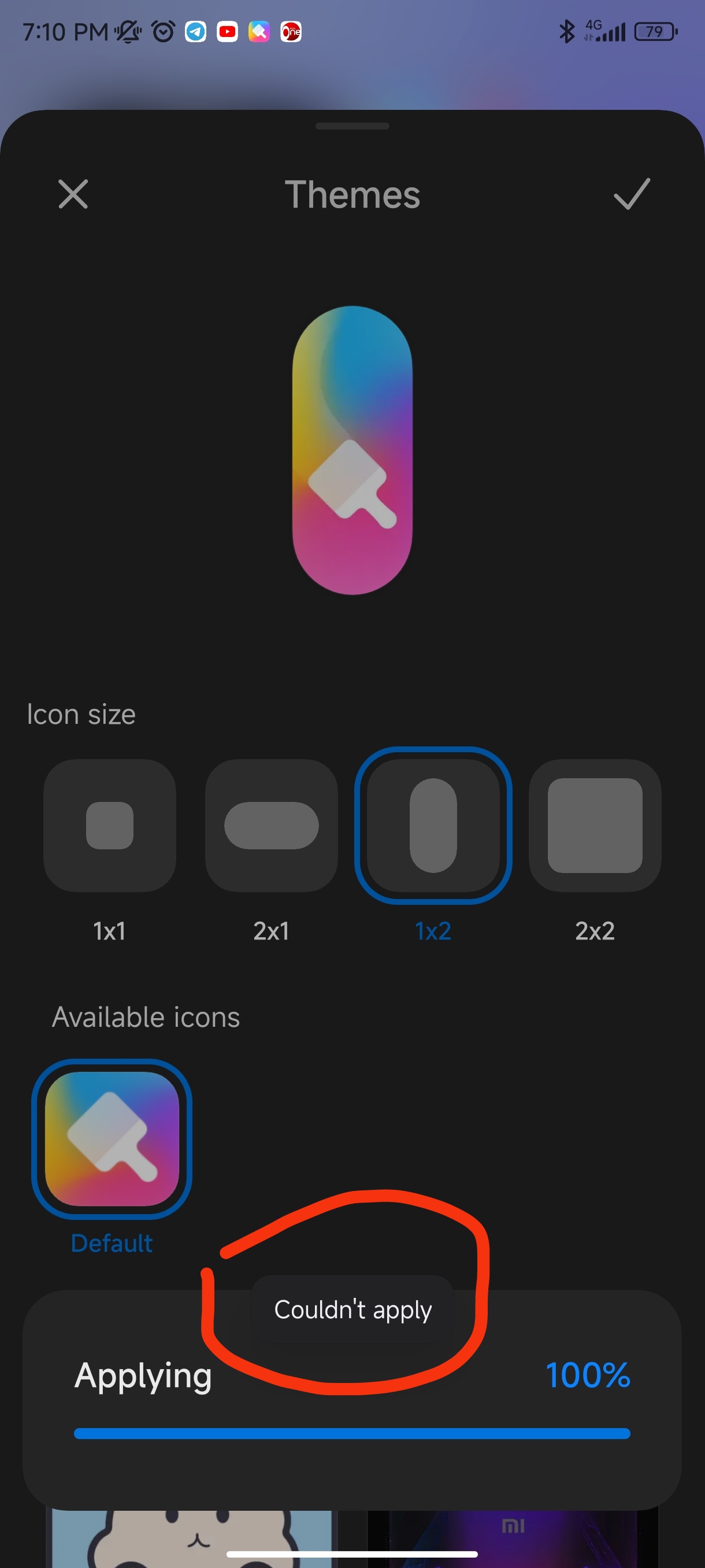Confirm changes with the checkmark
The image size is (705, 1568).
tap(632, 194)
